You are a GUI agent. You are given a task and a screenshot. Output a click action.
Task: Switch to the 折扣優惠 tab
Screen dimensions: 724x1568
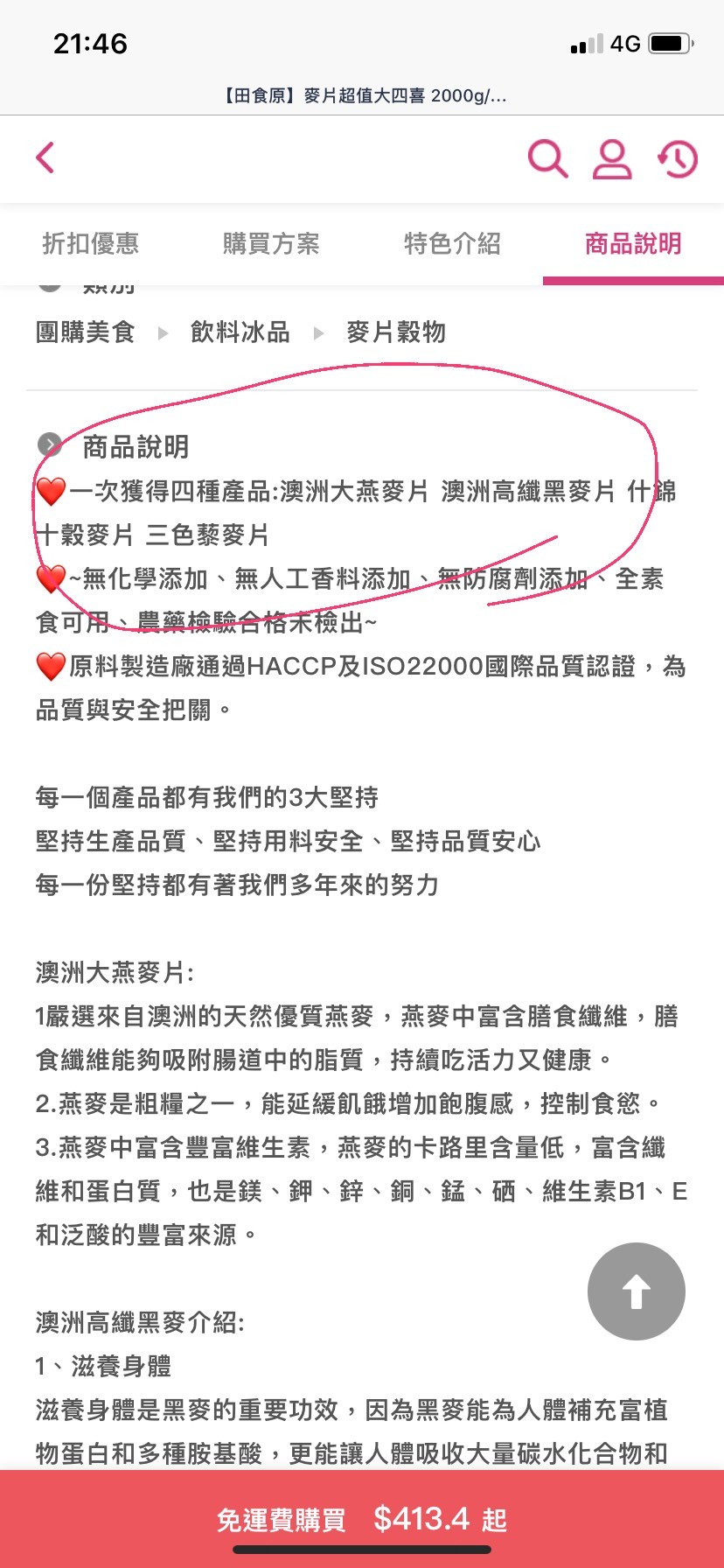91,243
